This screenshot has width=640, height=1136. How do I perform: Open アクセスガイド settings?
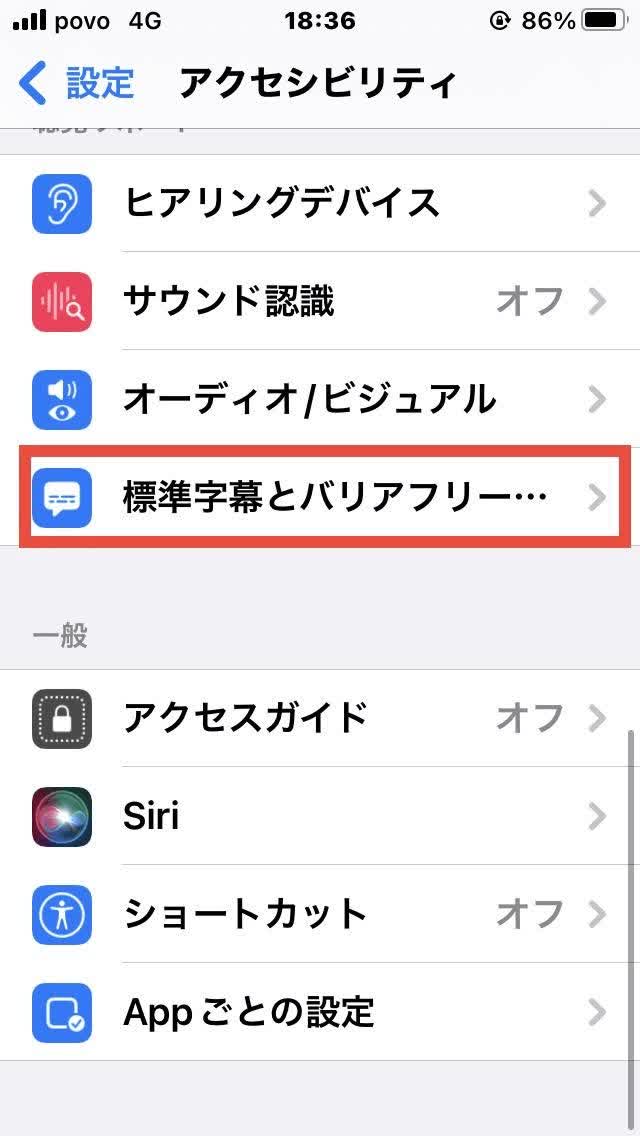[320, 718]
